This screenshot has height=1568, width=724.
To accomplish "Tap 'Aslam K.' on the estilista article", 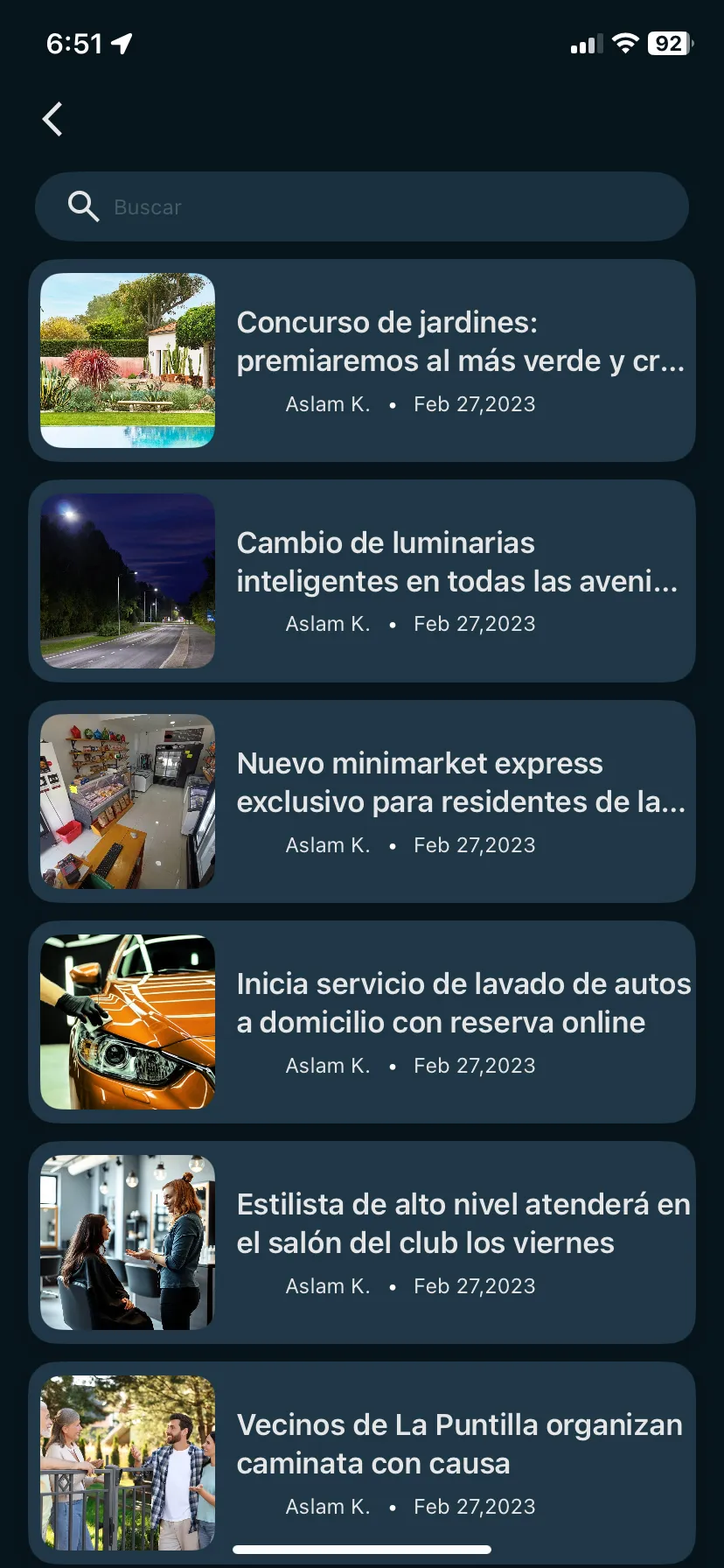I will pos(327,1285).
